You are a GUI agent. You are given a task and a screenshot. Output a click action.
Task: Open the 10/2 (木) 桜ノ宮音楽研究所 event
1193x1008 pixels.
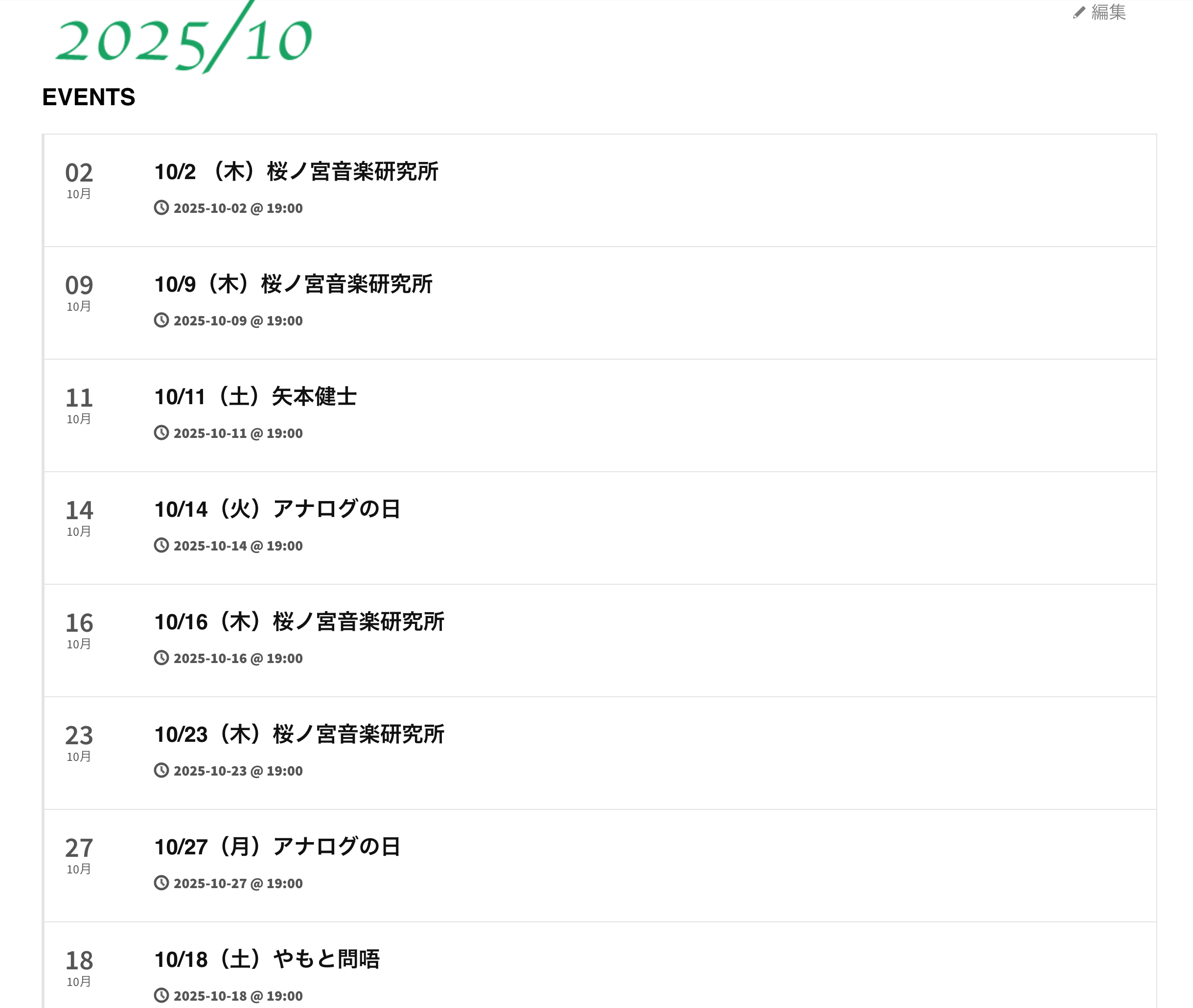[x=296, y=171]
